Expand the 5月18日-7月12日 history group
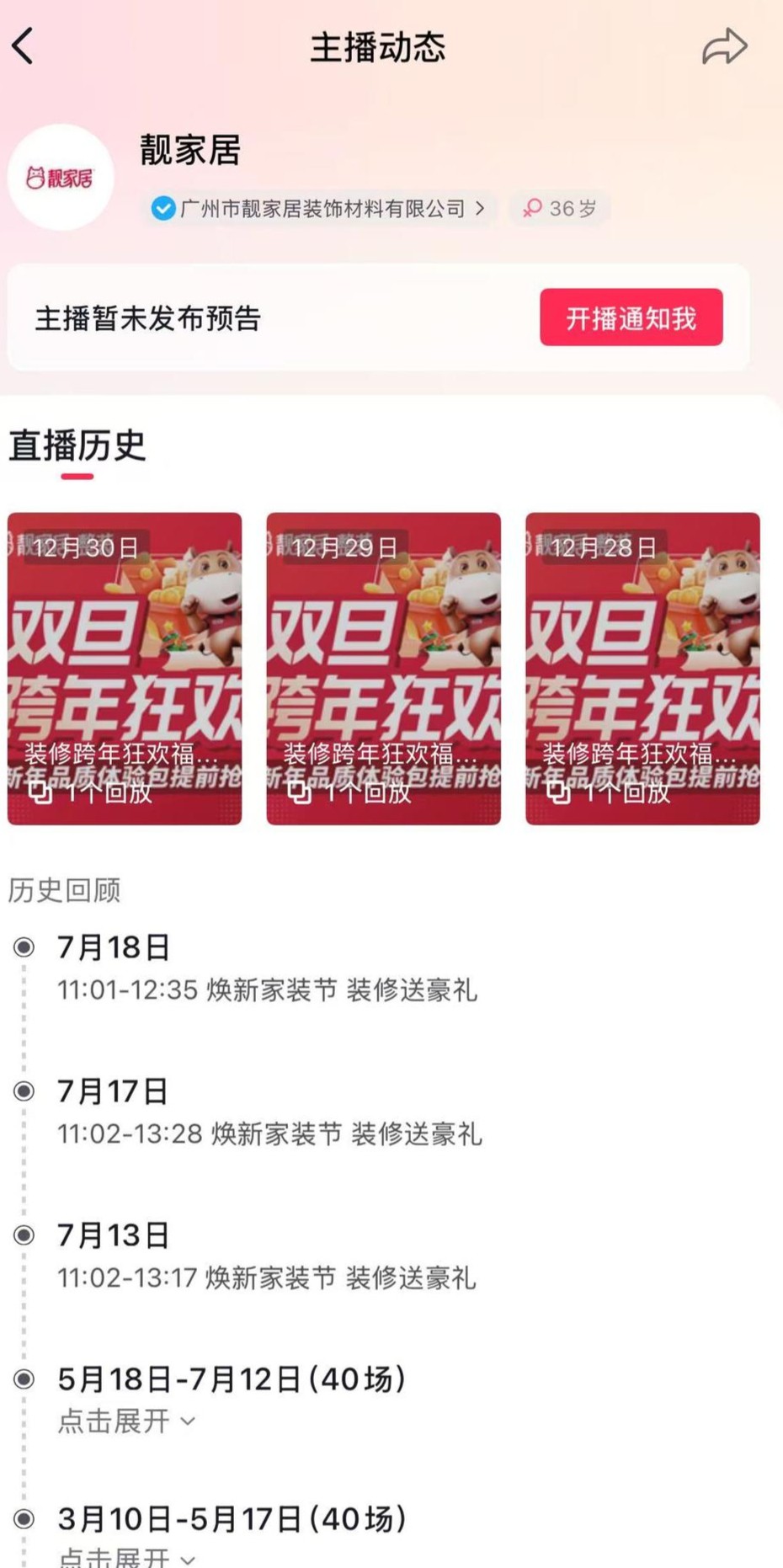Viewport: 783px width, 1568px height. coord(126,1421)
